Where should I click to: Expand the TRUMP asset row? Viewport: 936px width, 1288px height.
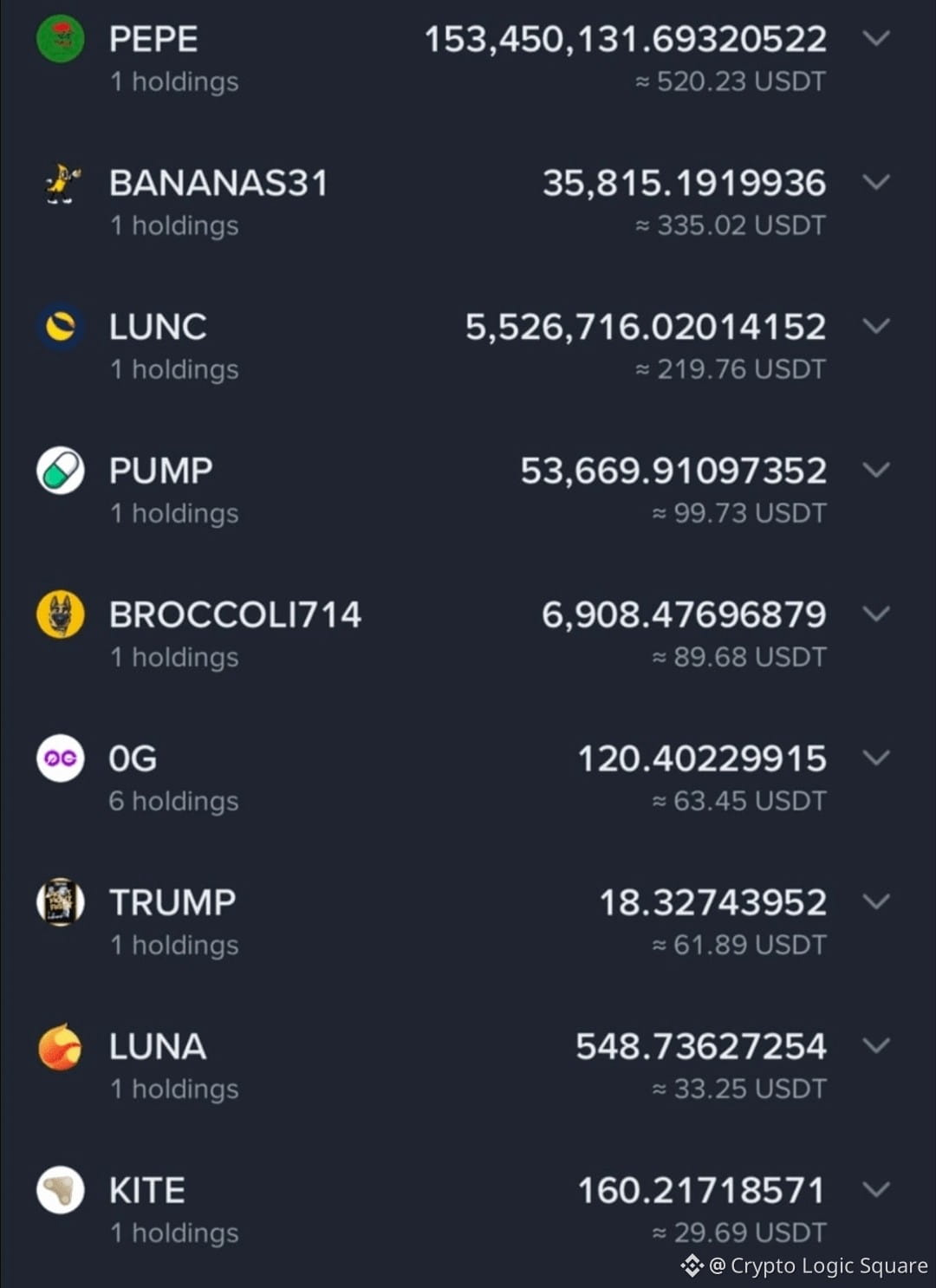876,902
